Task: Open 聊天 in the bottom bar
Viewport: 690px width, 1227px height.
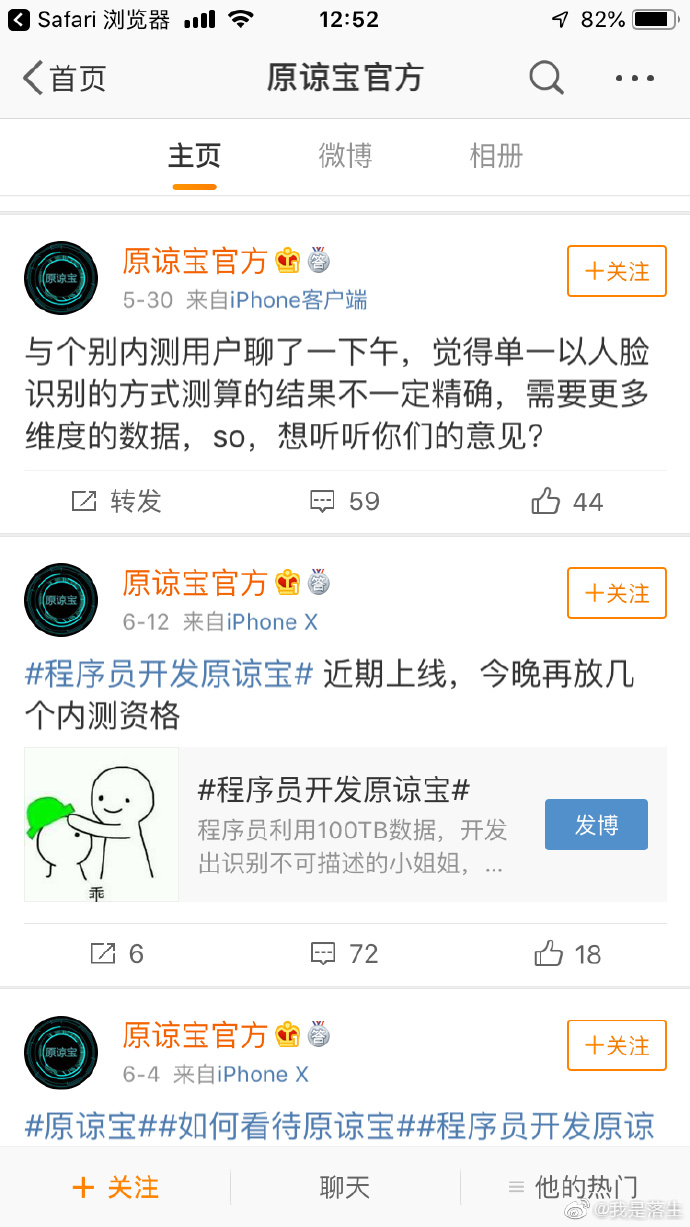Action: (345, 1187)
